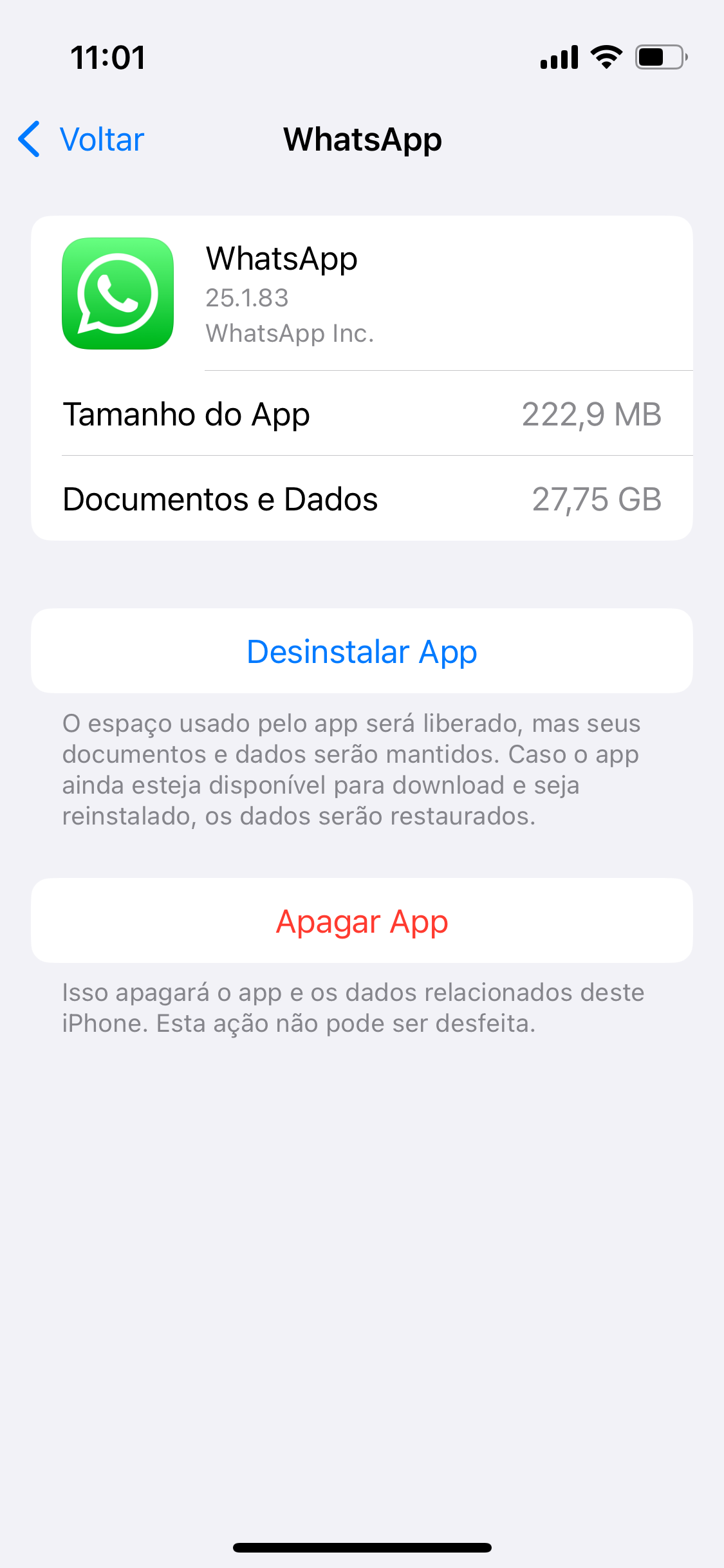The height and width of the screenshot is (1568, 724).
Task: Go back with the Voltar button
Action: pos(82,139)
